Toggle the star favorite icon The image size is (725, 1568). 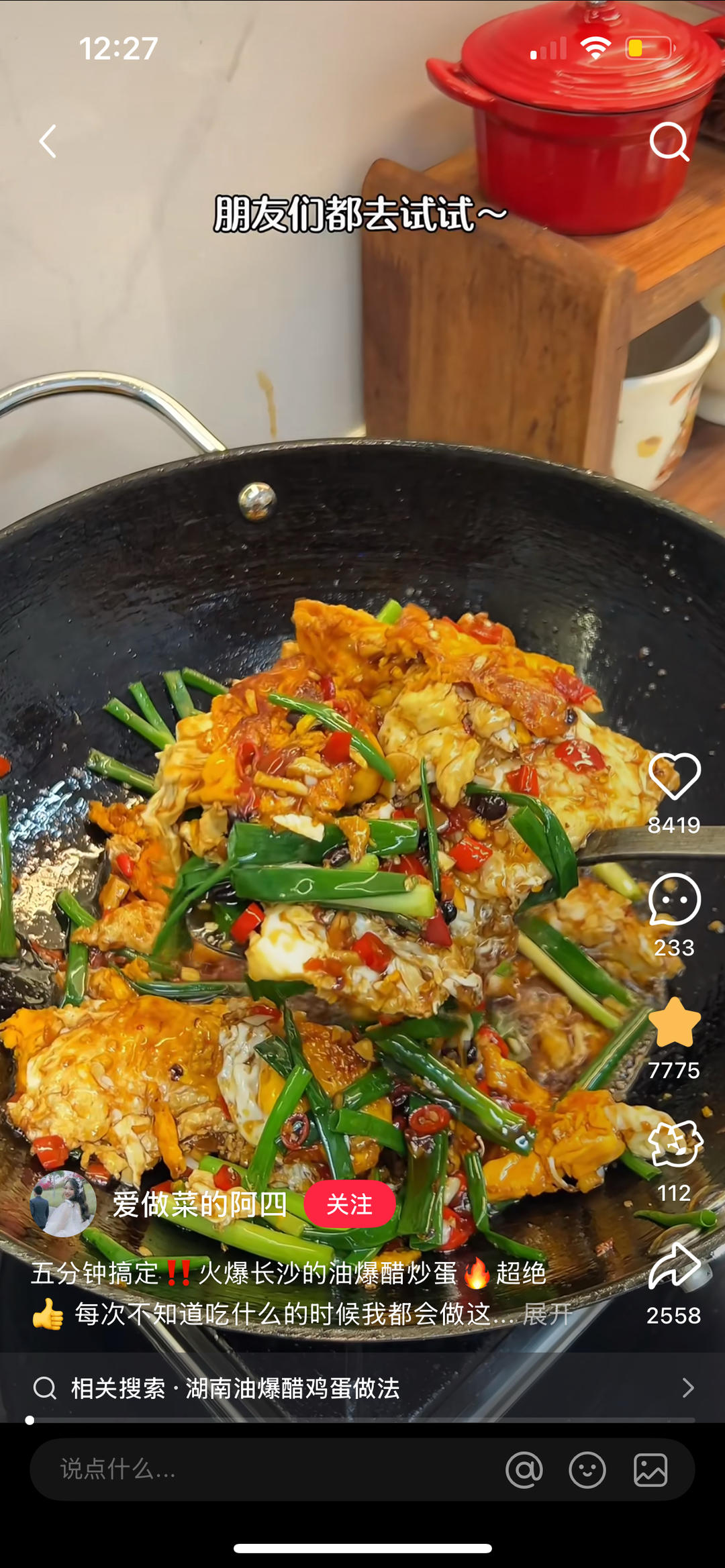(674, 1023)
